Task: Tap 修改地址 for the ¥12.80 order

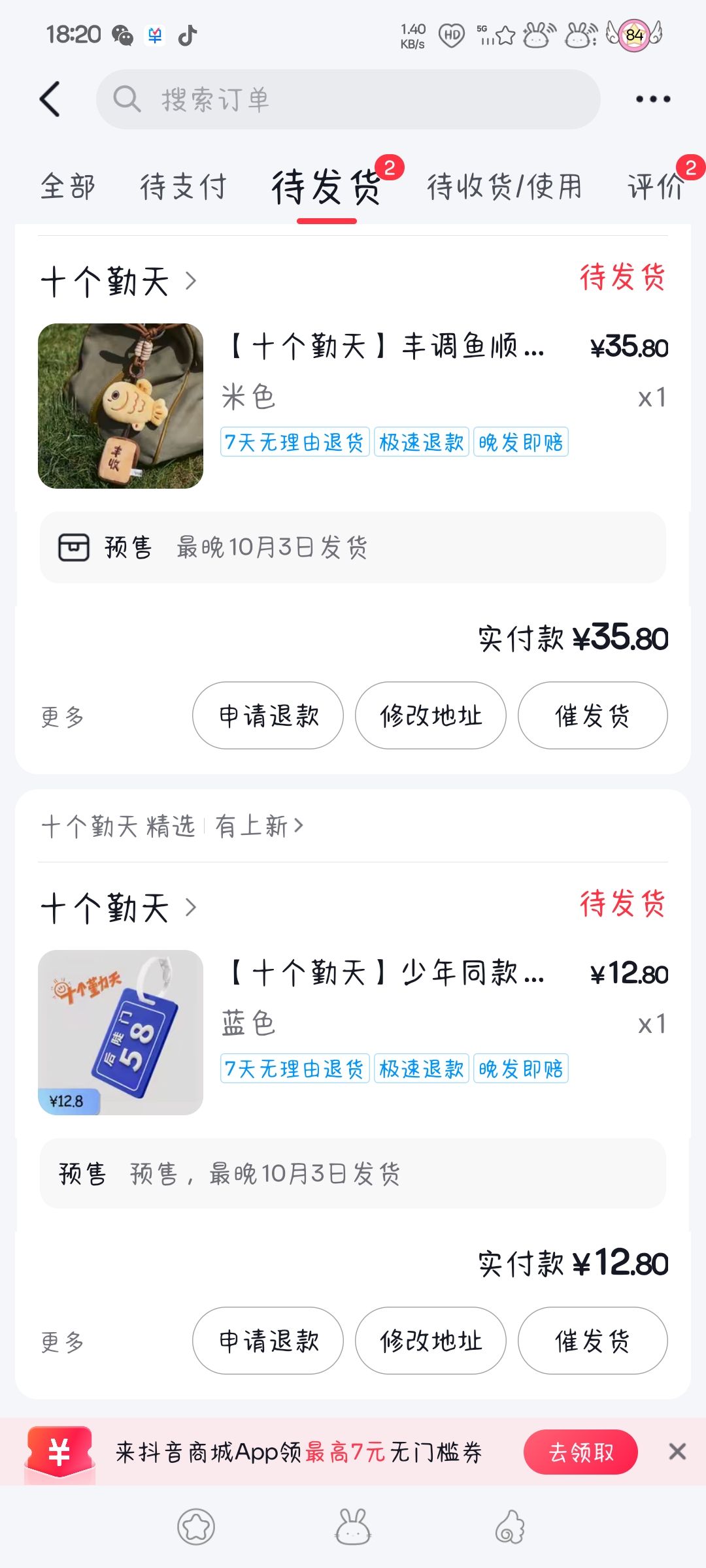Action: point(431,1341)
